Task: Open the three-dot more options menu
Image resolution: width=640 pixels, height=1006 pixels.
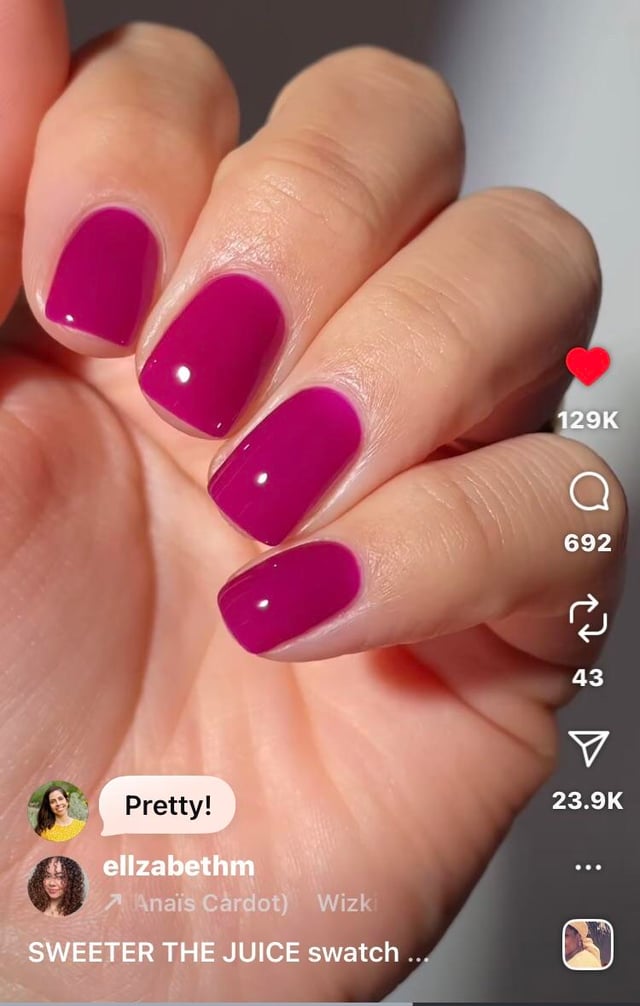Action: [x=588, y=868]
